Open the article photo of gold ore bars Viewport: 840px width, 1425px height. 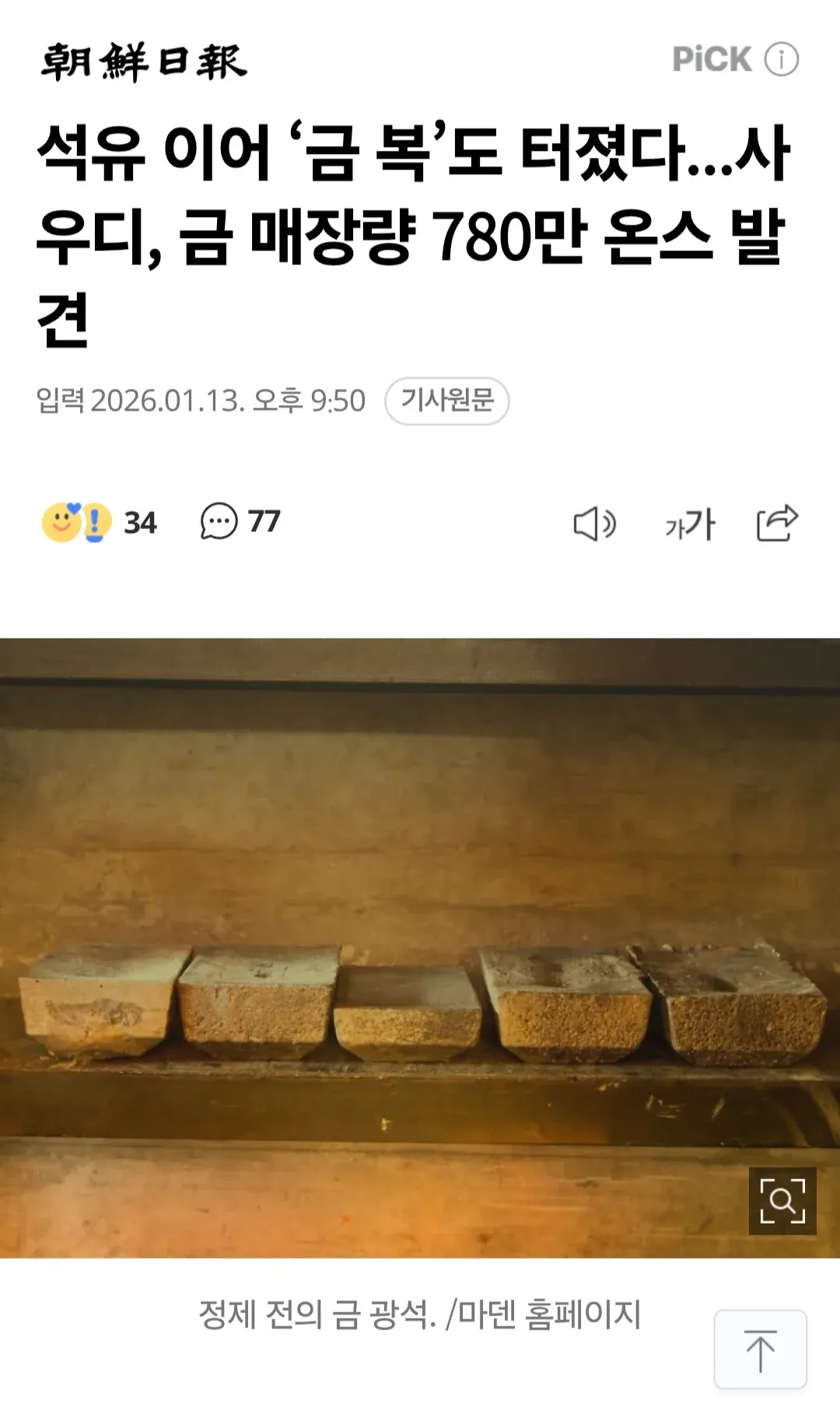[x=420, y=949]
